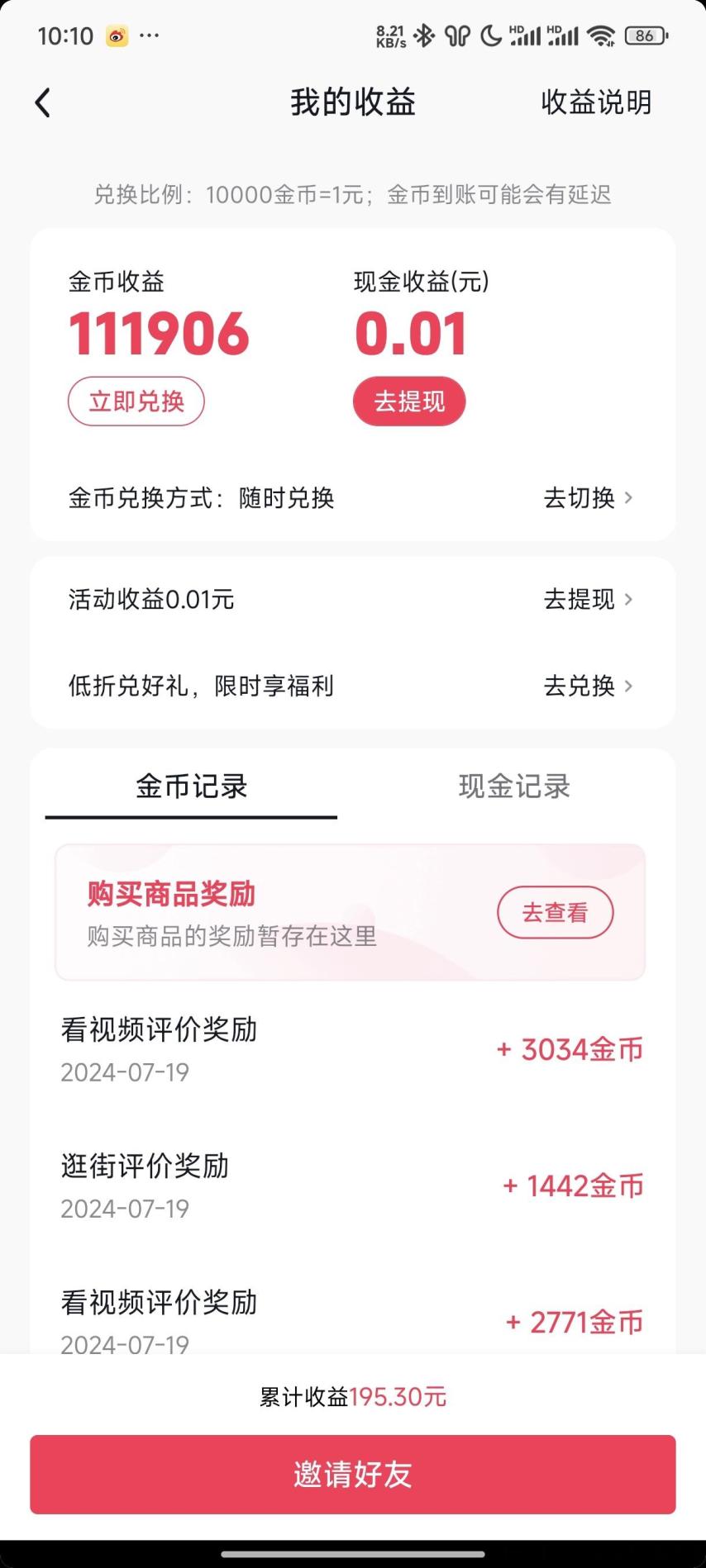Open 收益说明 earnings explanation

pyautogui.click(x=596, y=102)
